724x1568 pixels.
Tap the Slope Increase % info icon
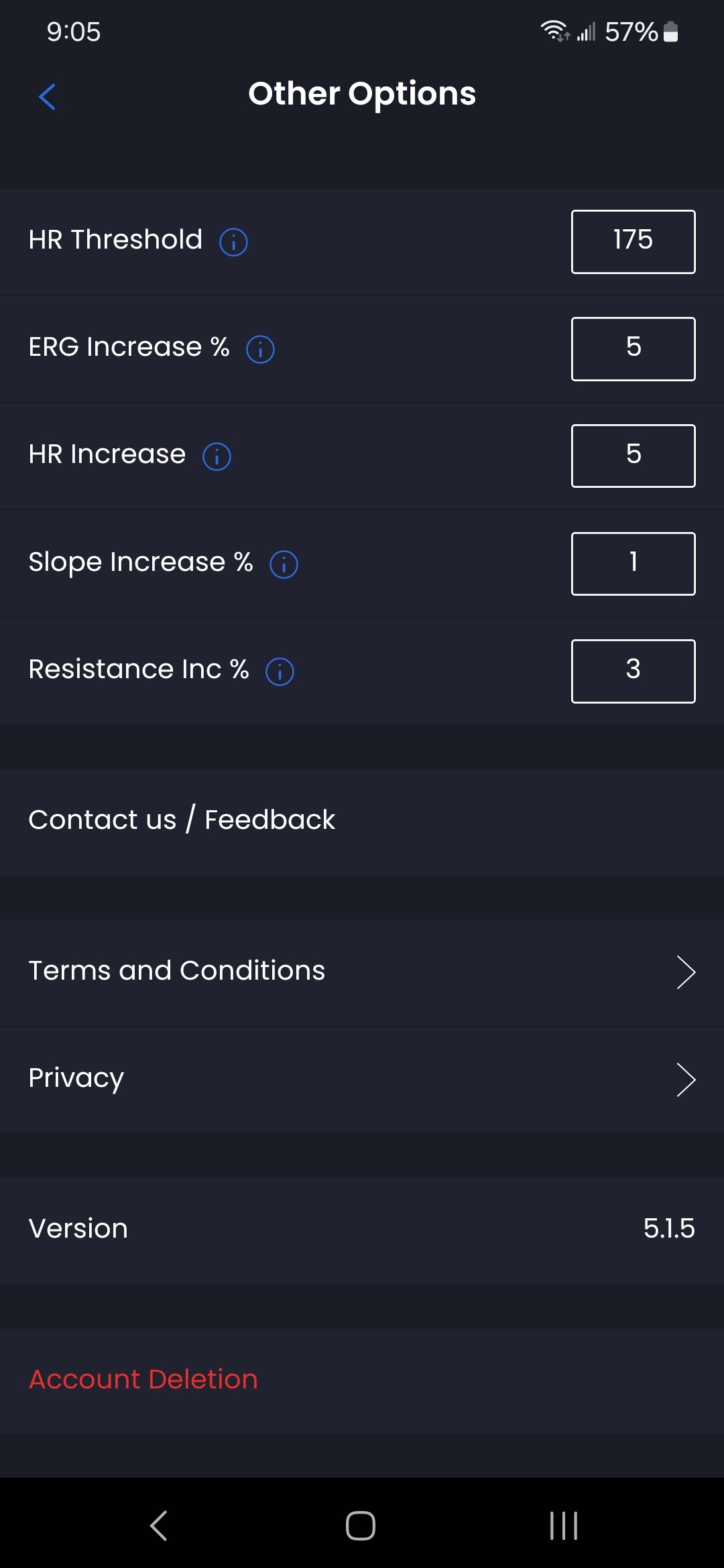tap(284, 564)
